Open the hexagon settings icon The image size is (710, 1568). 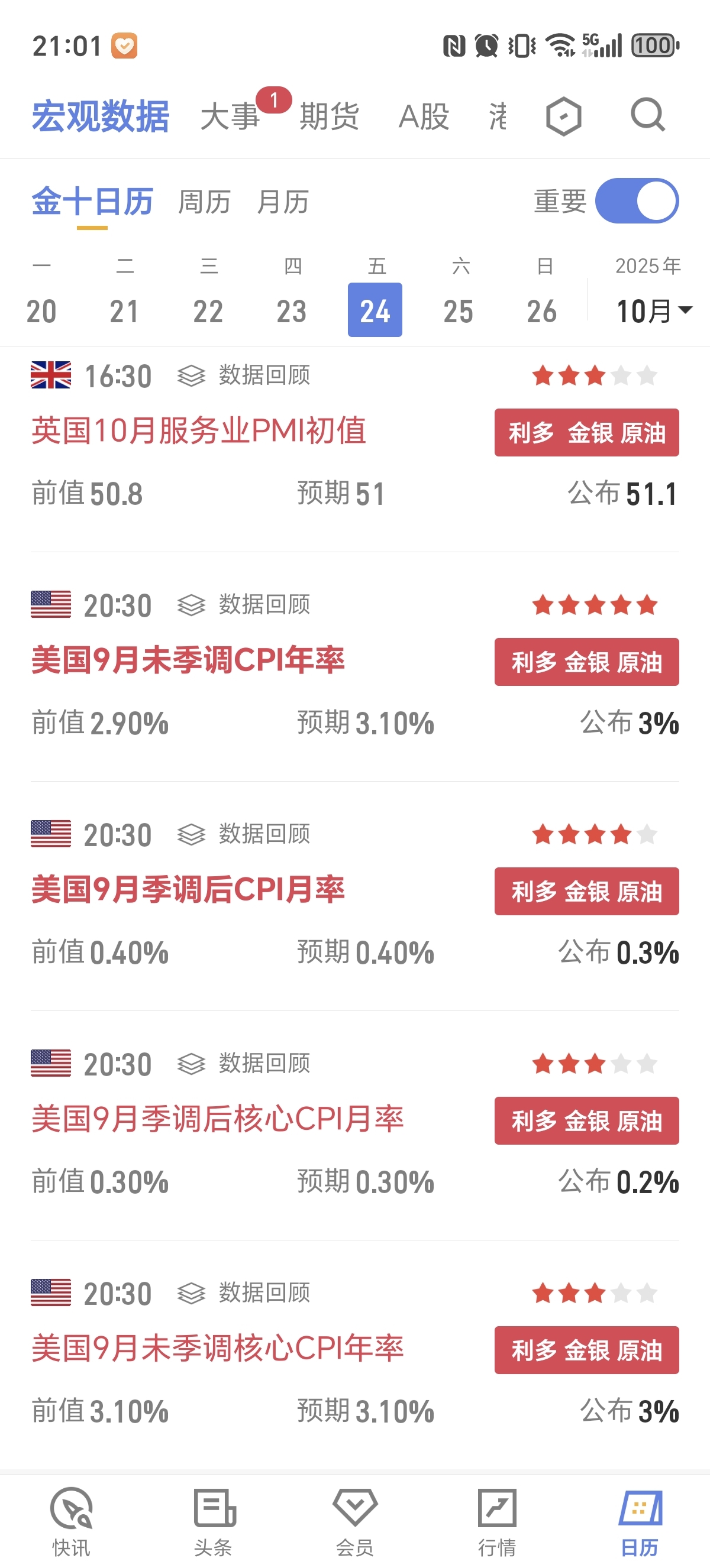[x=563, y=116]
